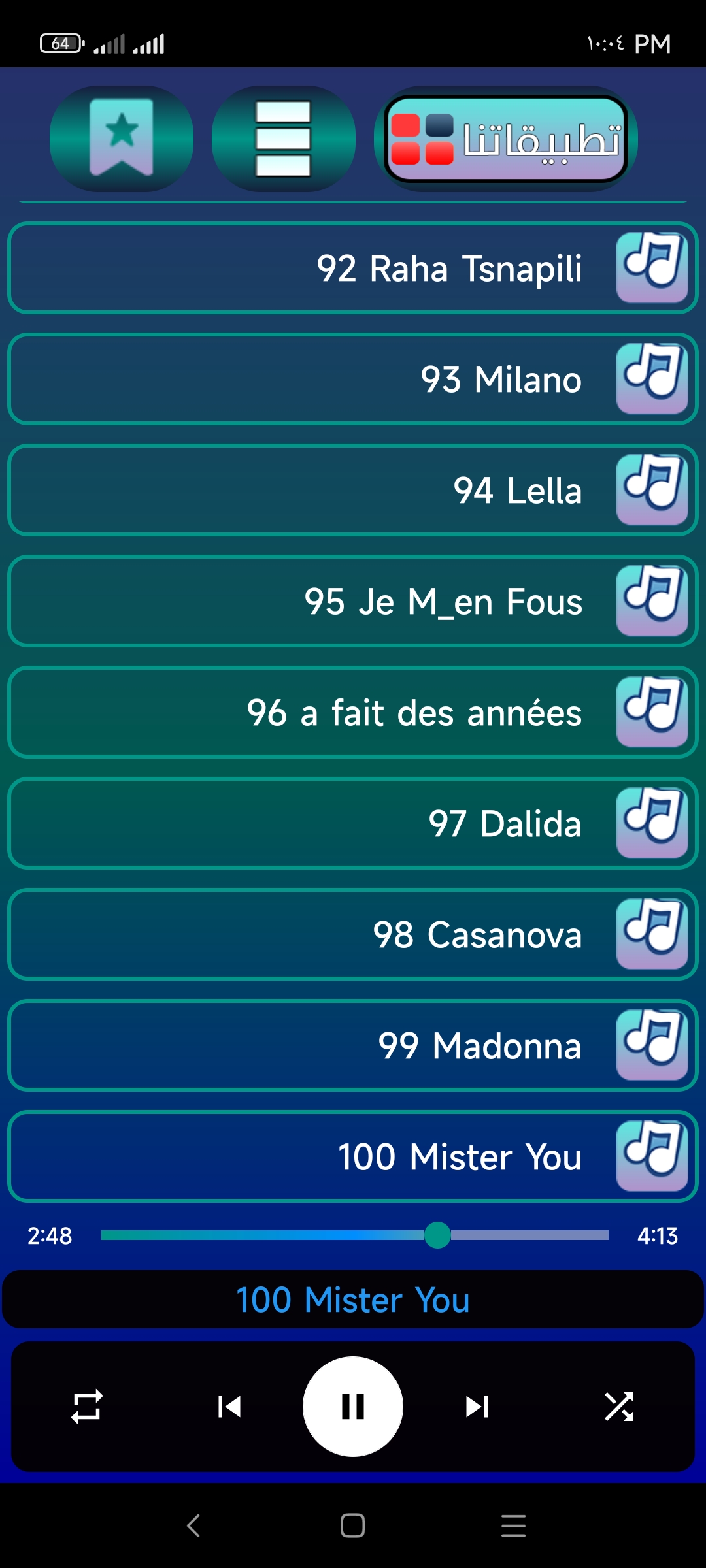Go back using system navigation
Image resolution: width=706 pixels, height=1568 pixels.
click(193, 1526)
